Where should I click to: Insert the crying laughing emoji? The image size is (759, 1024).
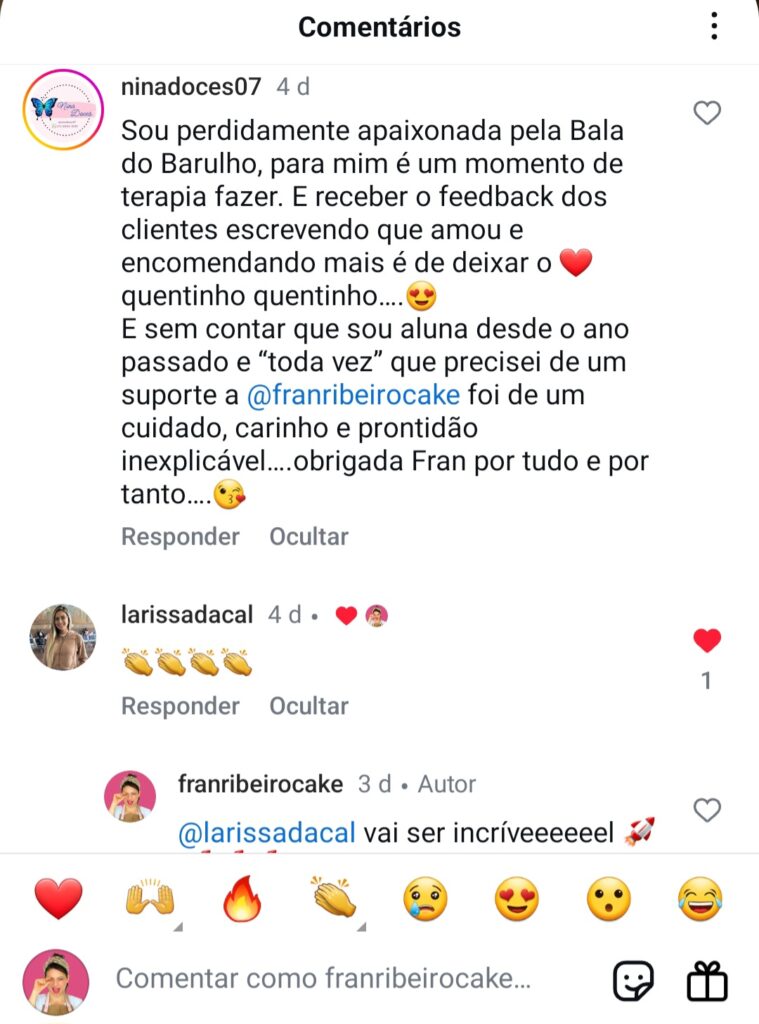699,899
